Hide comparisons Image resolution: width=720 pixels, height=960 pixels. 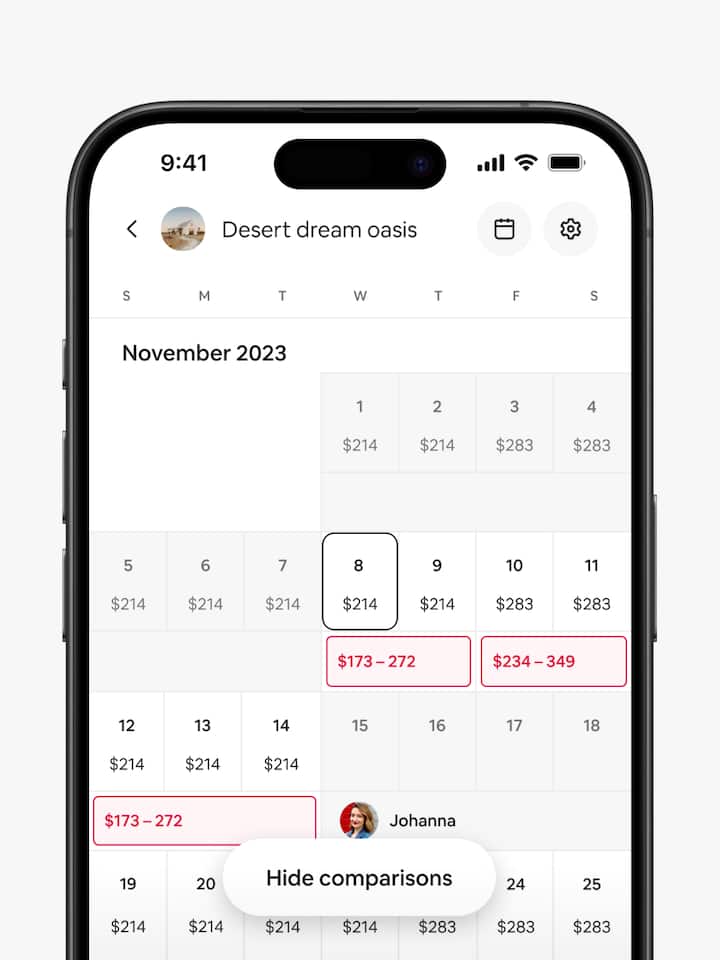pyautogui.click(x=359, y=878)
